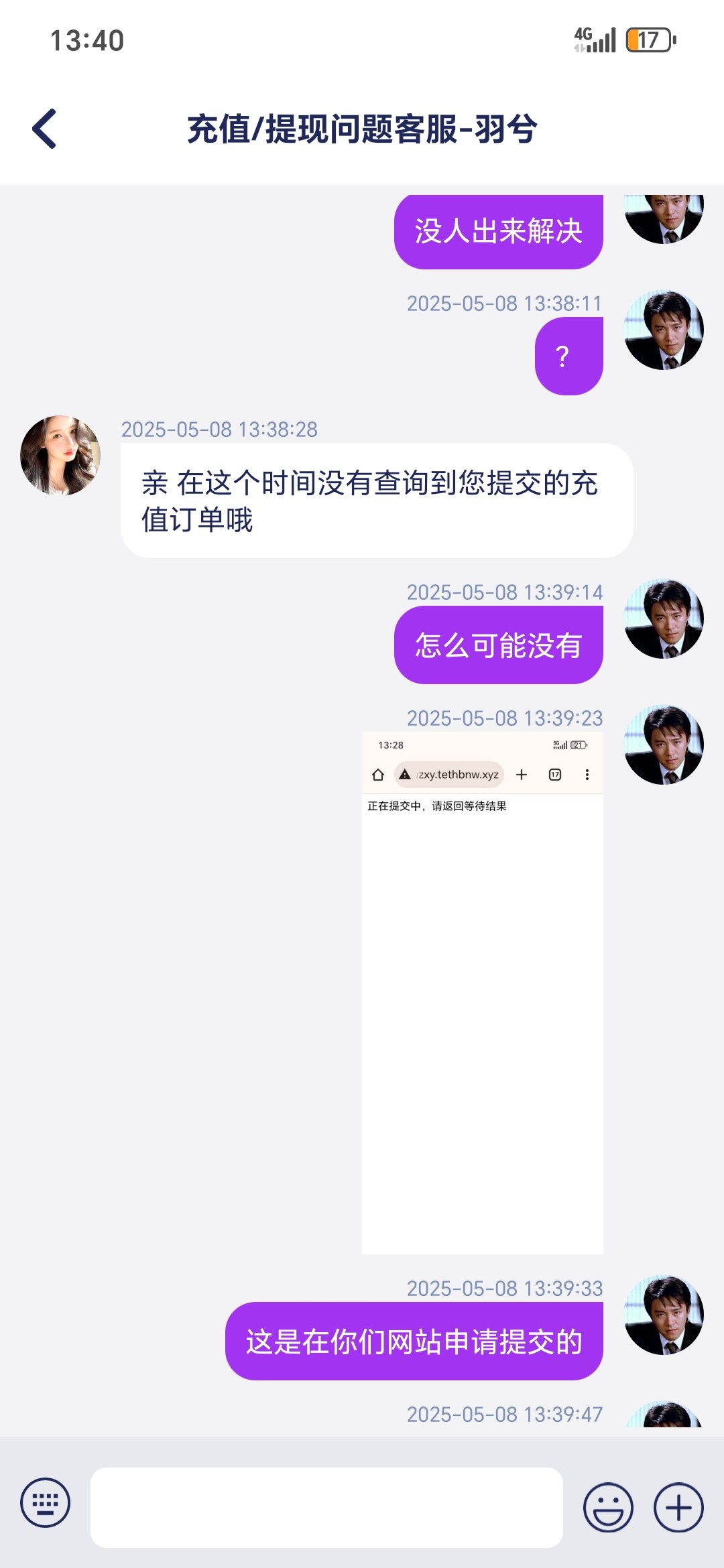Tap the tab counter 17 in the screenshot
Viewport: 724px width, 1568px height.
[x=555, y=774]
